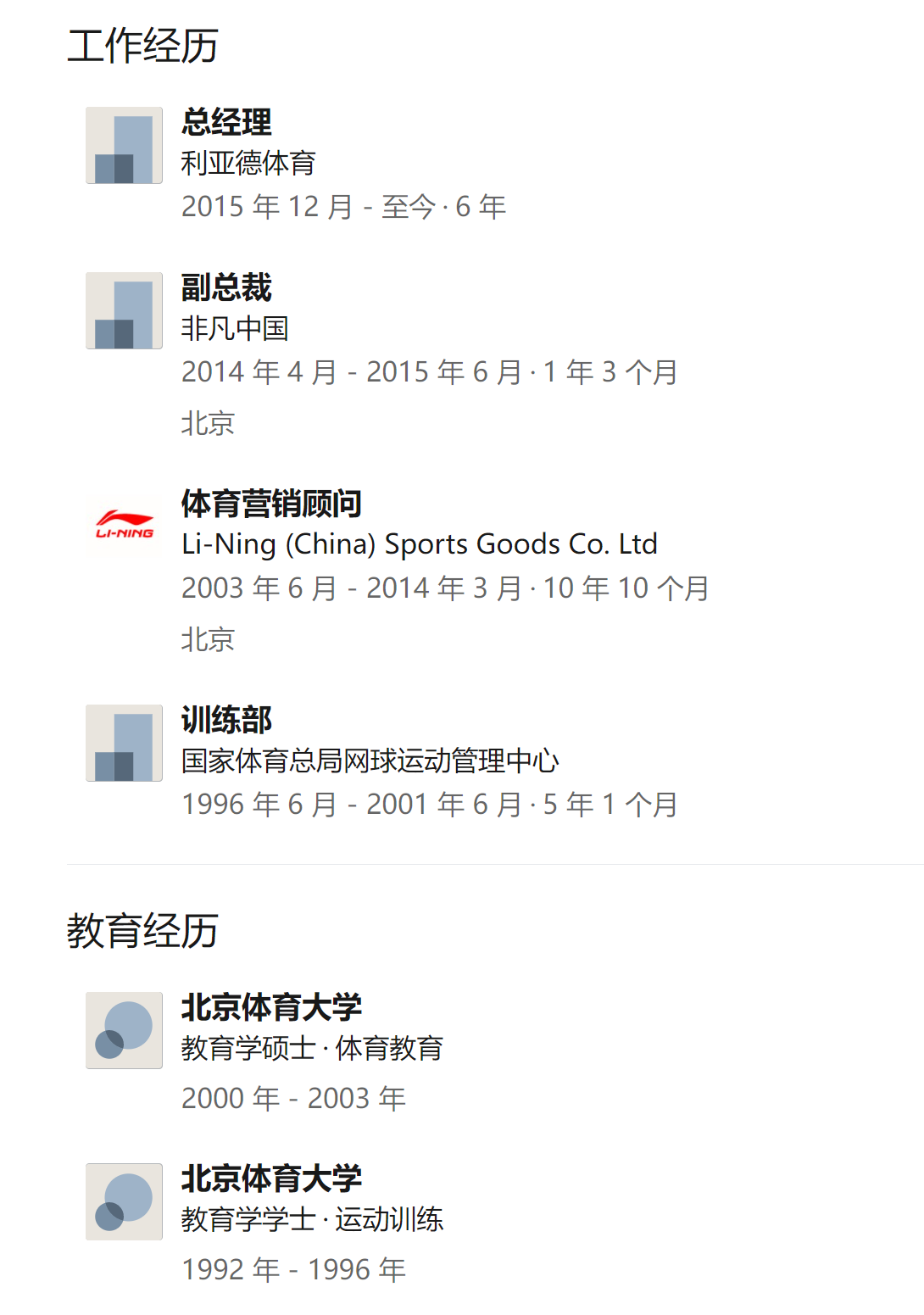Open the 北京体育大学 教育学学士 education entry
Viewport: 924px width, 1315px height.
(x=271, y=1179)
